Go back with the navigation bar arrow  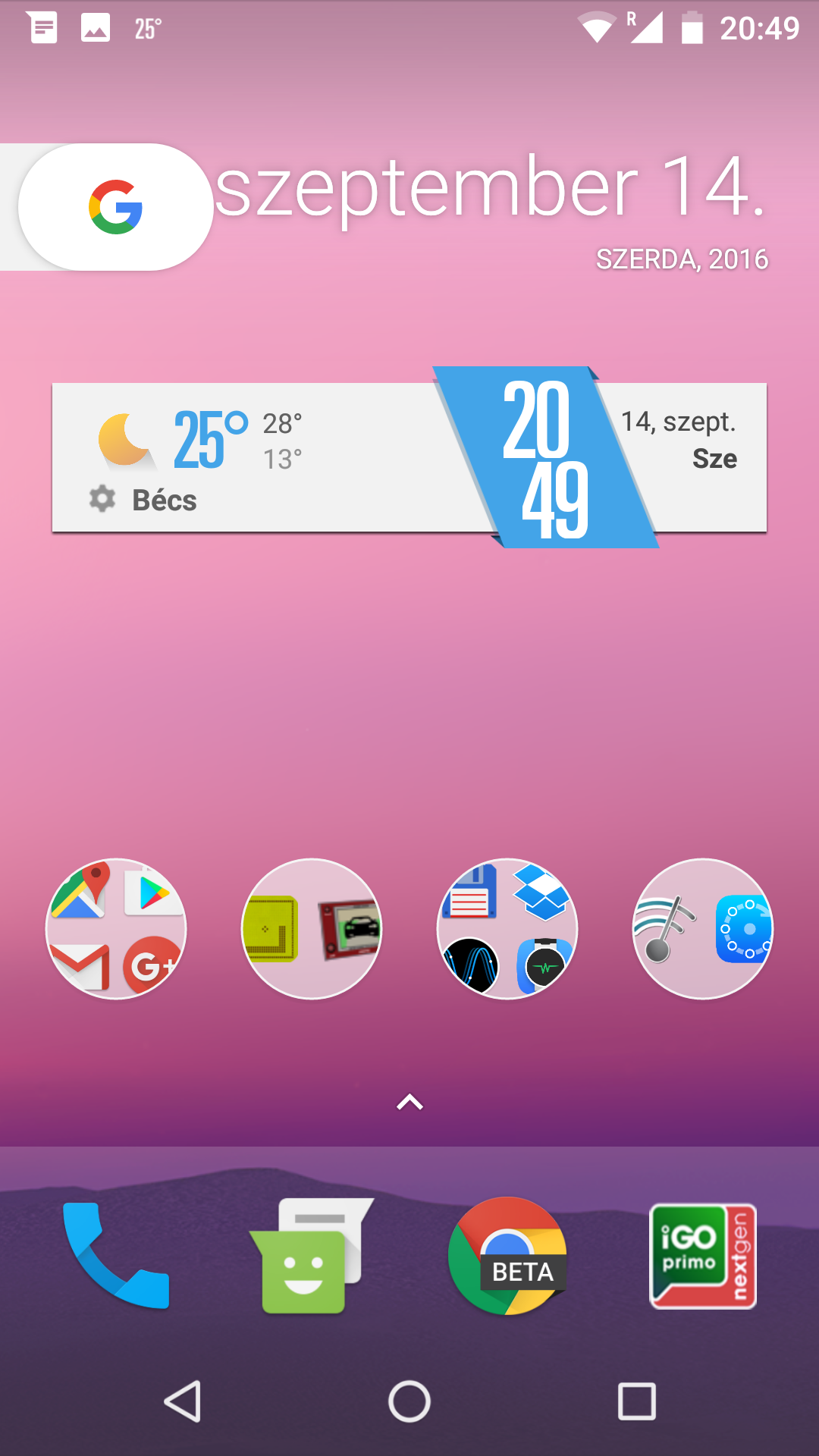click(182, 1401)
